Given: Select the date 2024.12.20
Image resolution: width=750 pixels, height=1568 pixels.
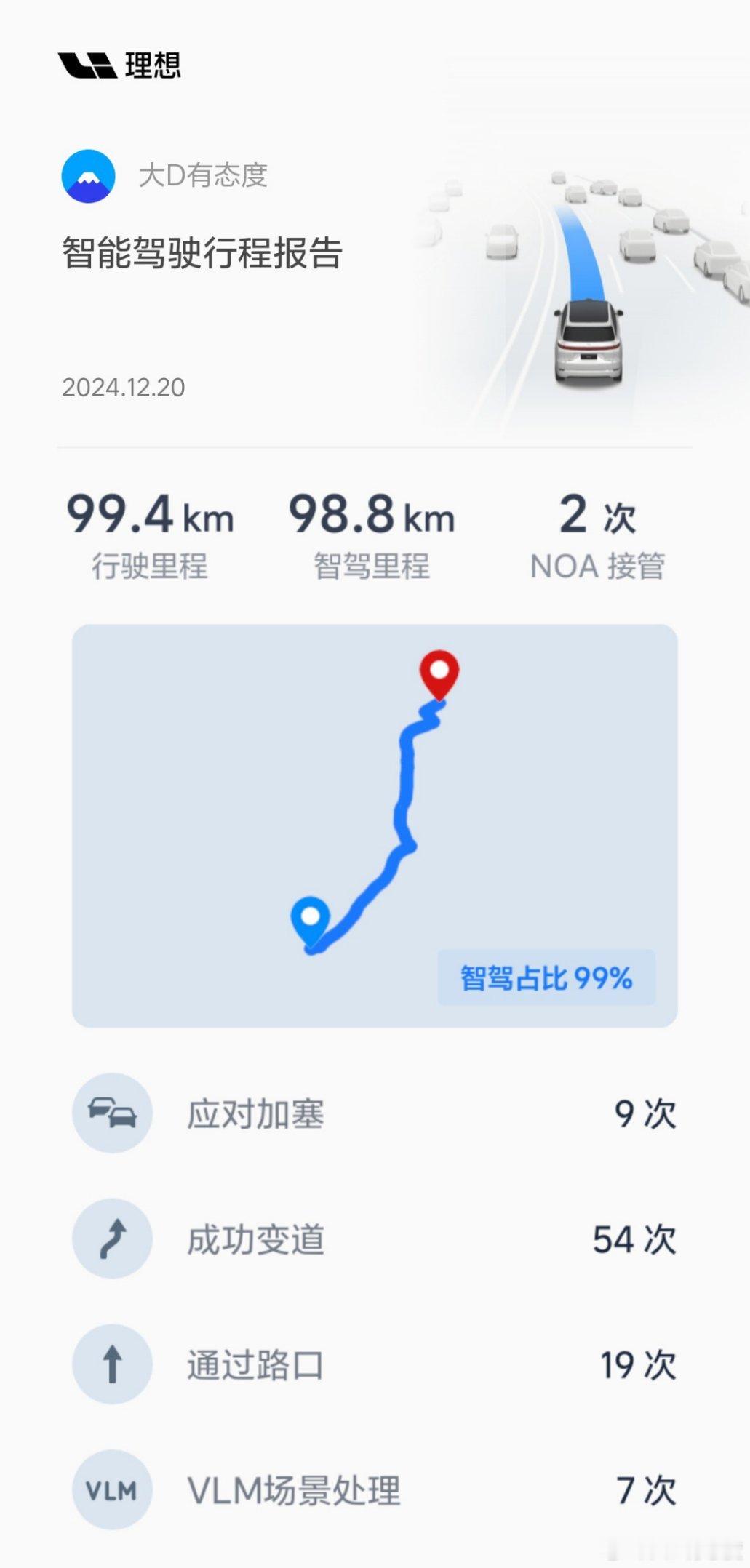Looking at the screenshot, I should [124, 388].
